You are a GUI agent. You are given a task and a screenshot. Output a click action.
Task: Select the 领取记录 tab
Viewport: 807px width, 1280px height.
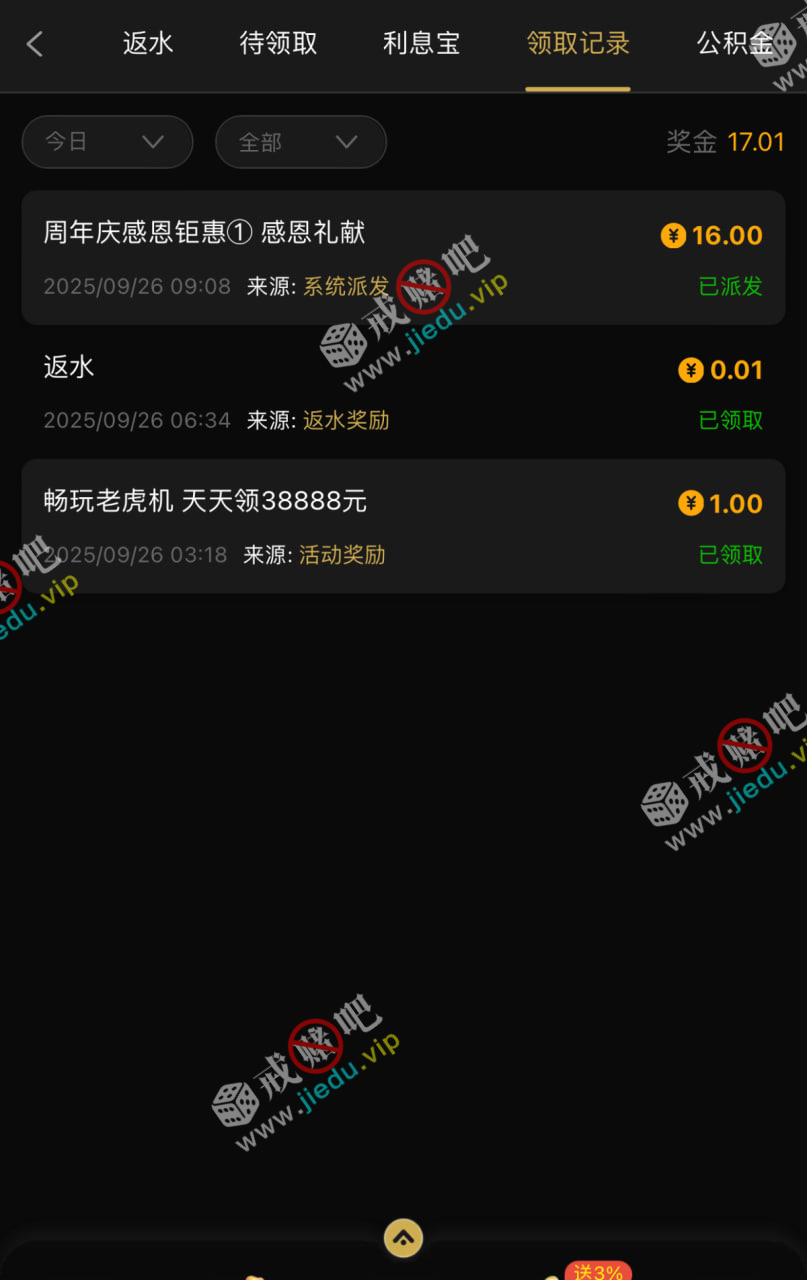point(578,44)
